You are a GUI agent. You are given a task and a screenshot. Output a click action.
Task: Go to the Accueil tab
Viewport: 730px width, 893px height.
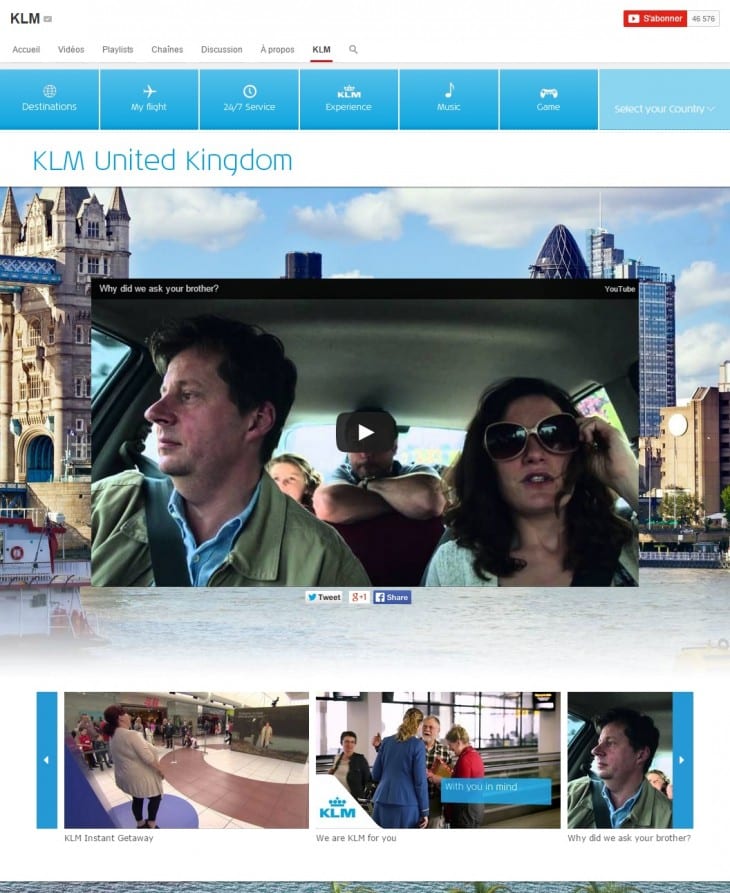(25, 49)
